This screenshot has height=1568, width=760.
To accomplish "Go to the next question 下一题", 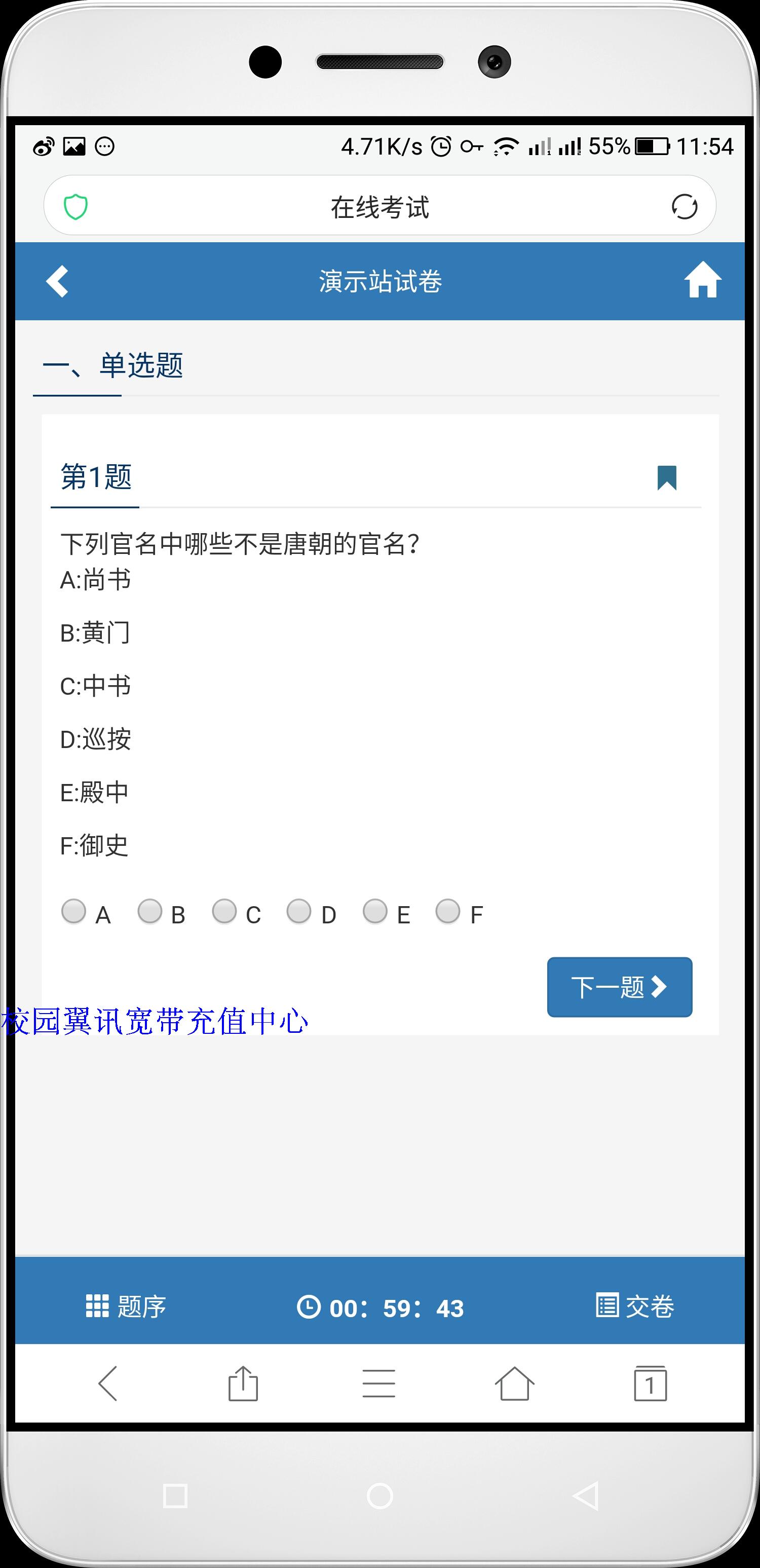I will [x=620, y=987].
